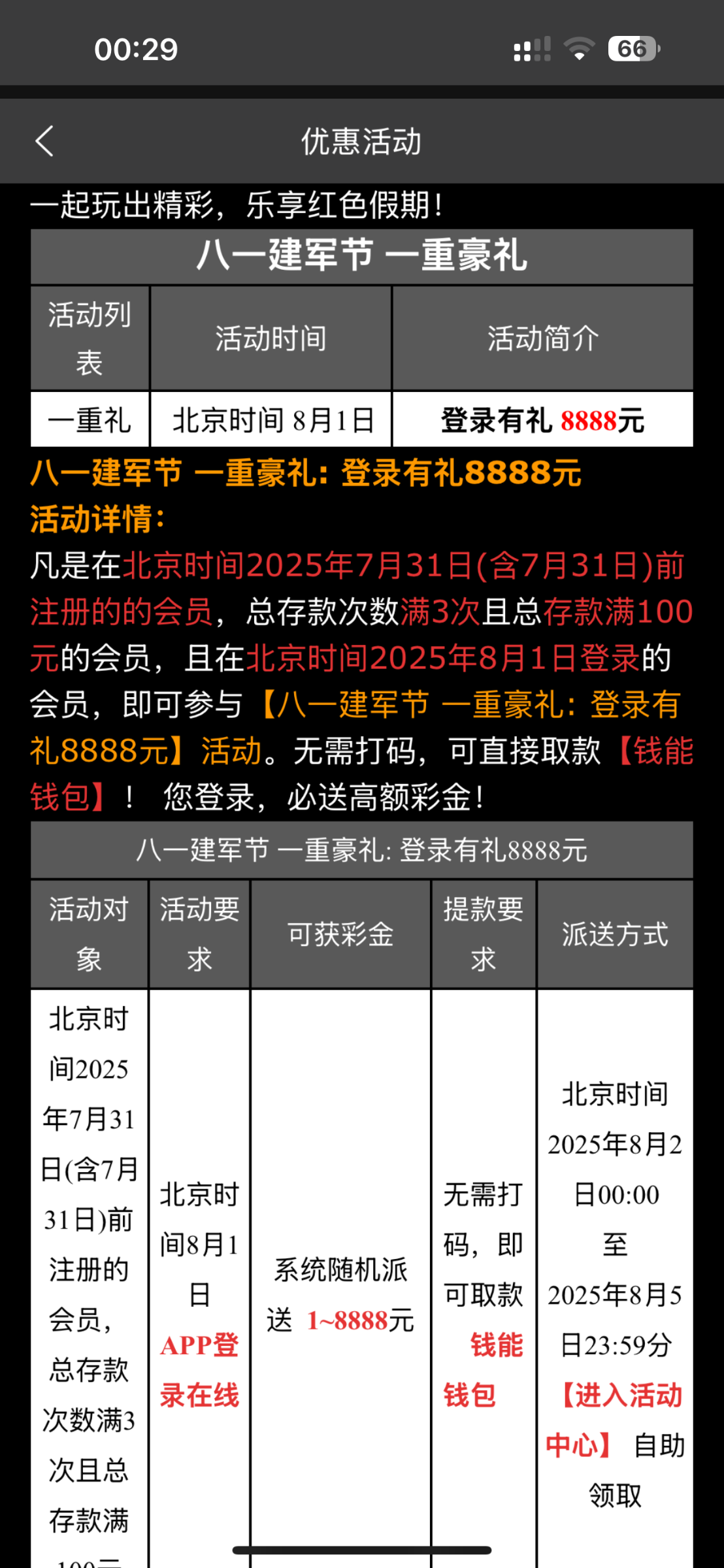Go back from the 优惠活动 page
This screenshot has height=1568, width=724.
click(44, 141)
